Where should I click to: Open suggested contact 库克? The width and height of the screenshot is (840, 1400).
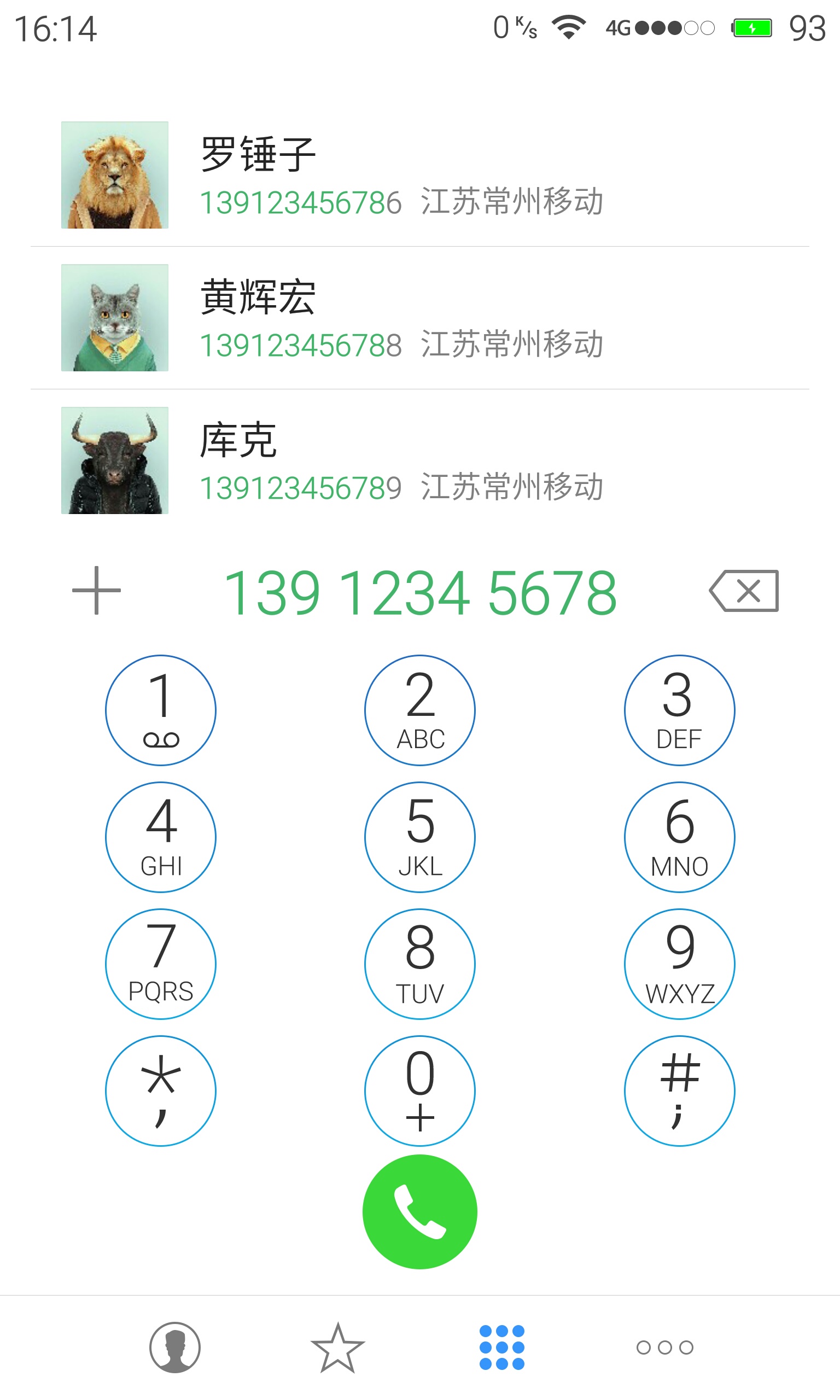click(x=420, y=460)
